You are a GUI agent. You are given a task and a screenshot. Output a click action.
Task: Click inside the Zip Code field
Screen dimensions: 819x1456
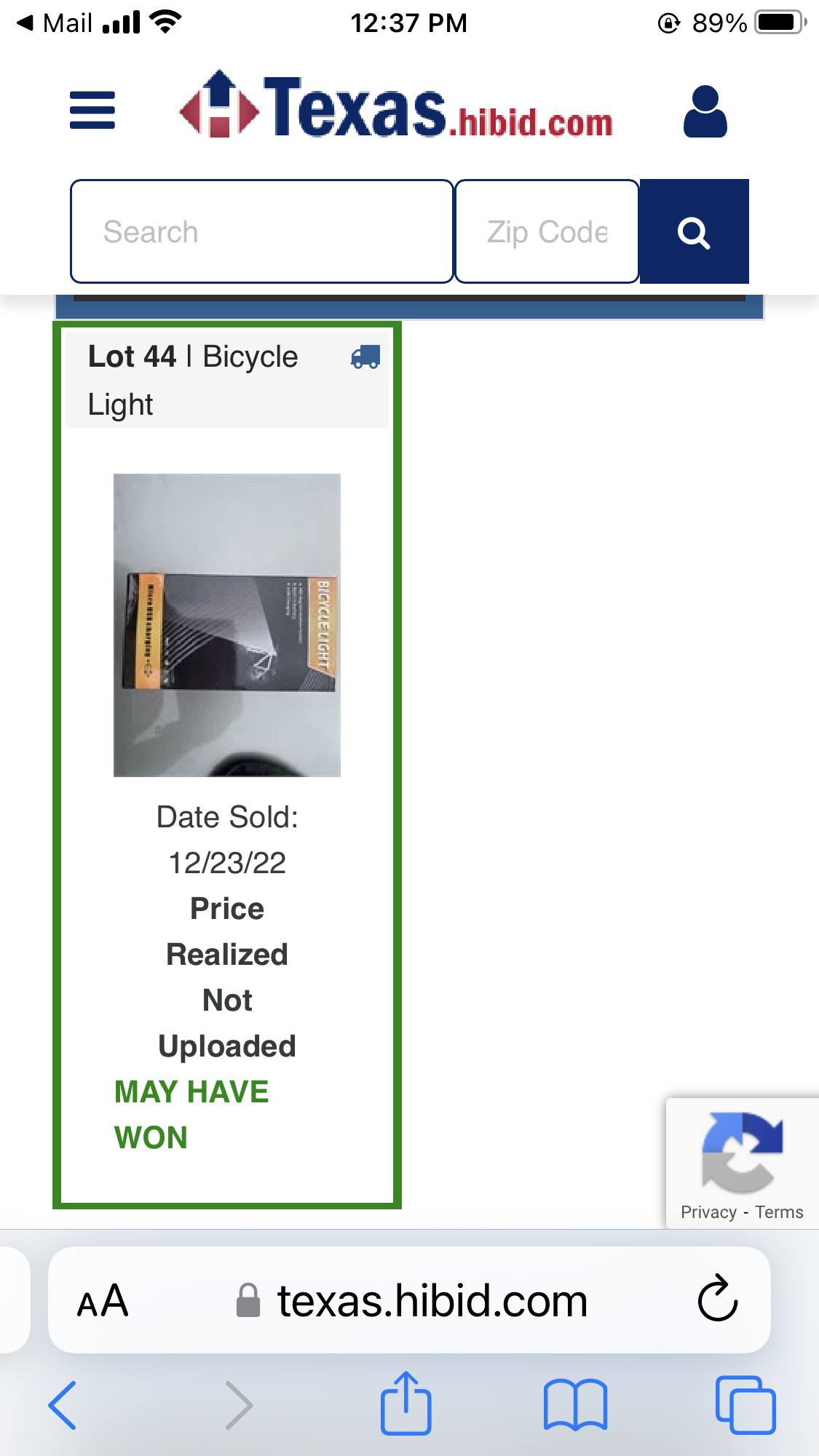(x=547, y=231)
